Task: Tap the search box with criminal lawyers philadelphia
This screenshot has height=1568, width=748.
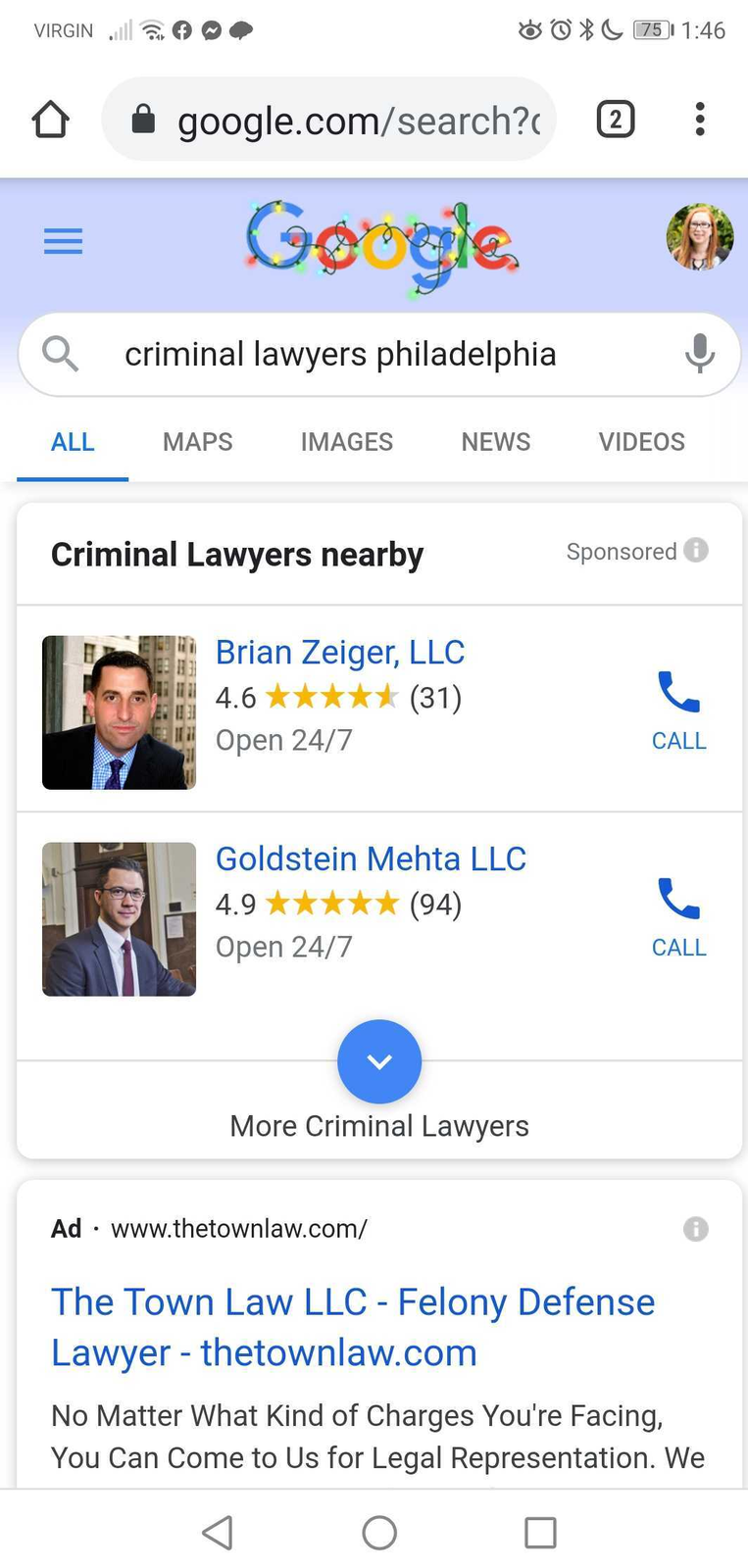Action: pos(378,355)
